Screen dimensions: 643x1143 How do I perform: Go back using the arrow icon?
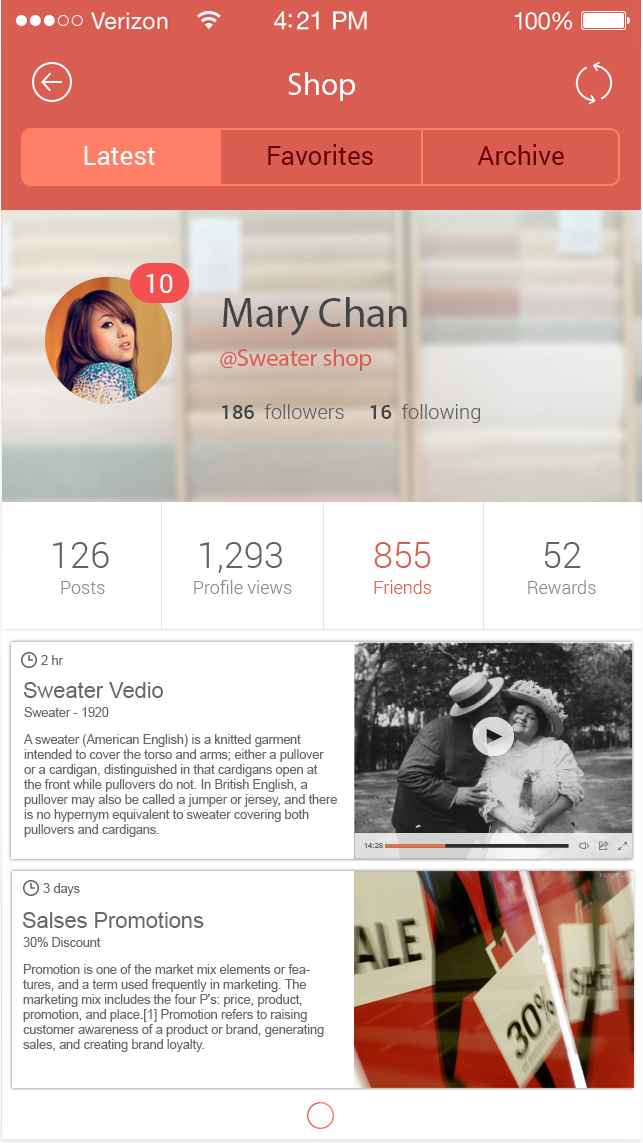(52, 82)
